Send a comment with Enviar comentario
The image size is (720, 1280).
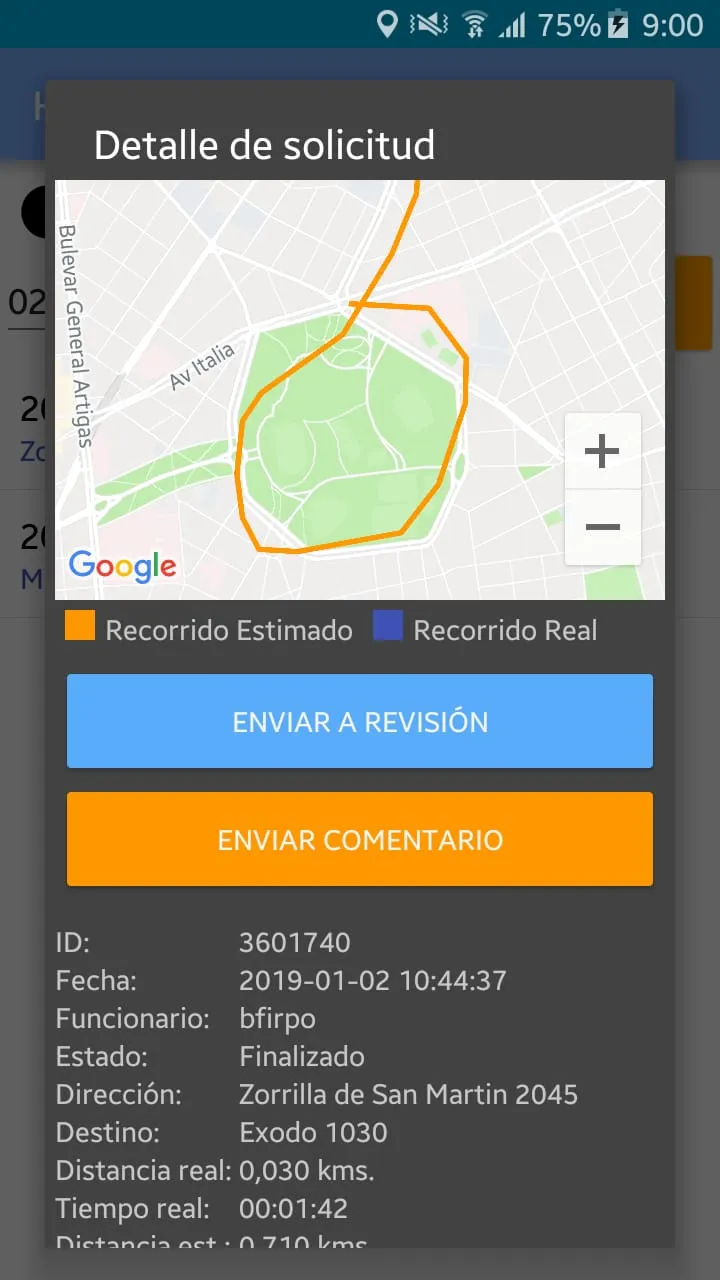coord(360,839)
